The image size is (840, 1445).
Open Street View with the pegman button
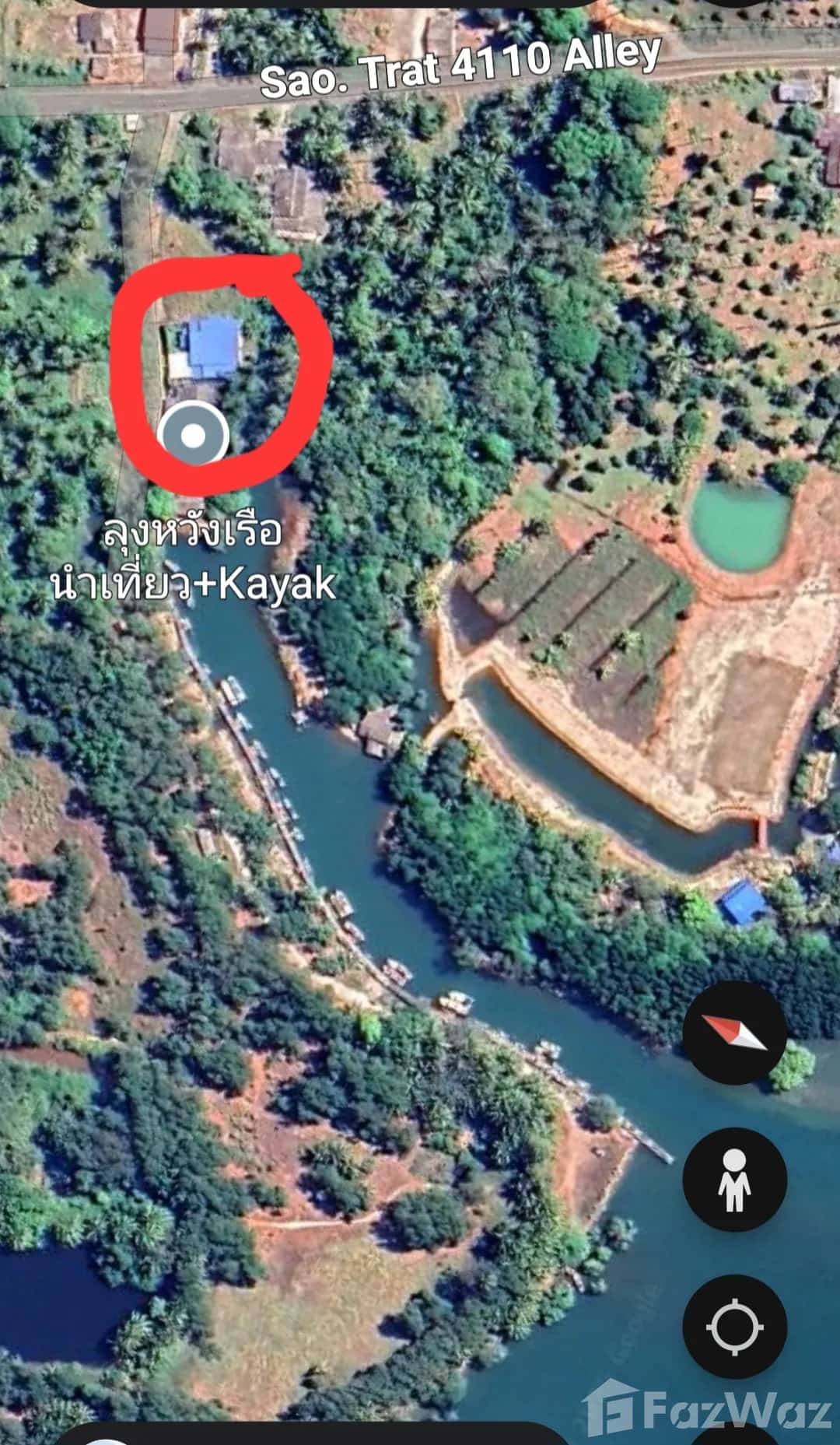coord(734,1180)
